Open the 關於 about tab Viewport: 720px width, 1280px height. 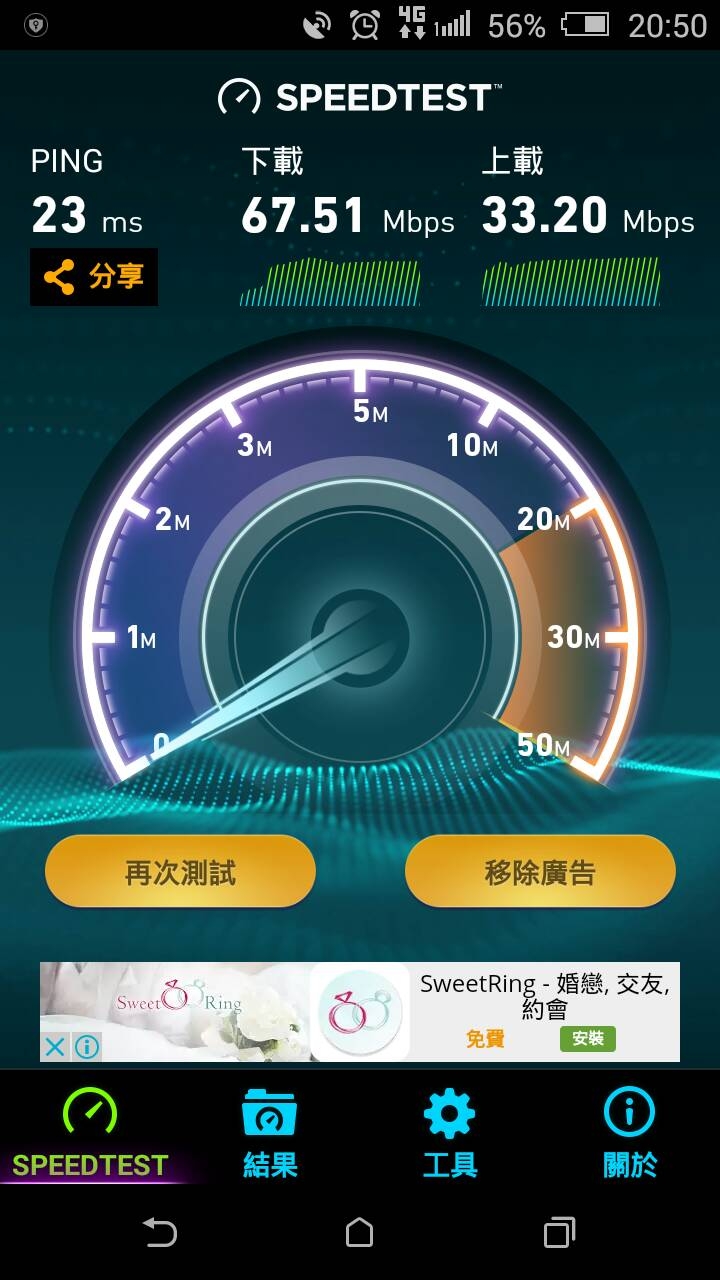click(x=630, y=1134)
